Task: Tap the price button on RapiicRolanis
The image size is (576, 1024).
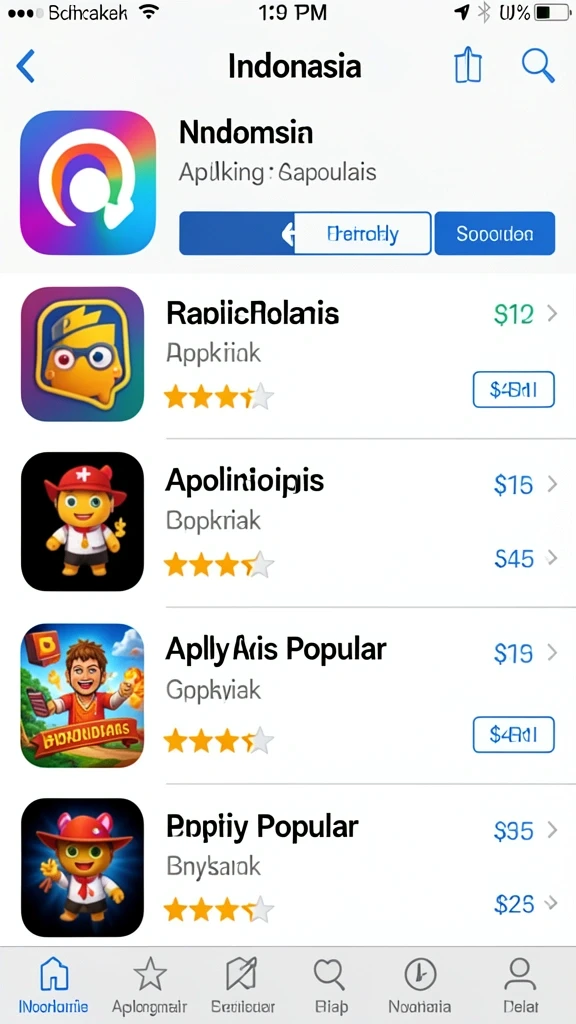Action: 513,390
